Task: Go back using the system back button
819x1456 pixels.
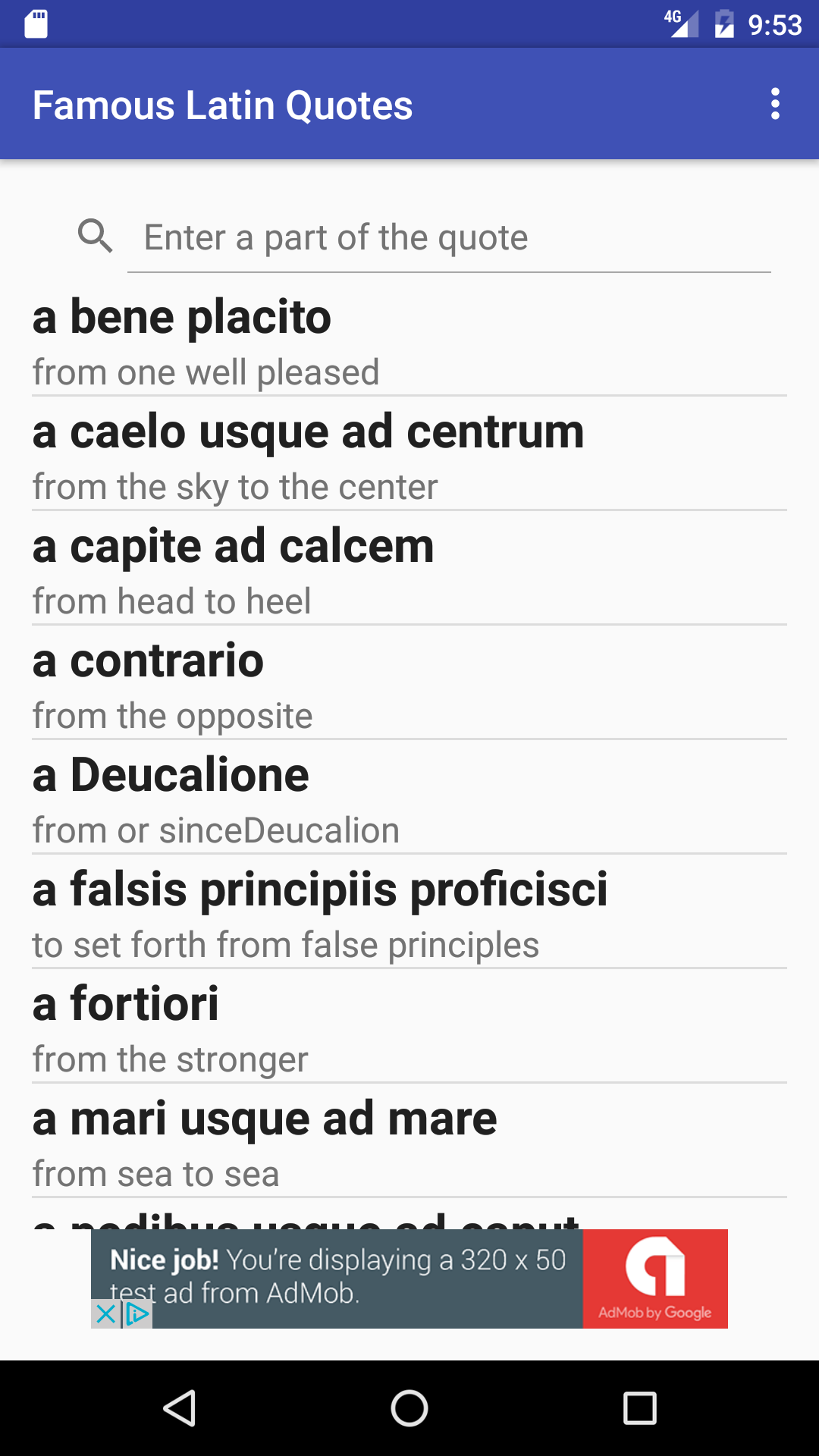Action: (180, 1408)
